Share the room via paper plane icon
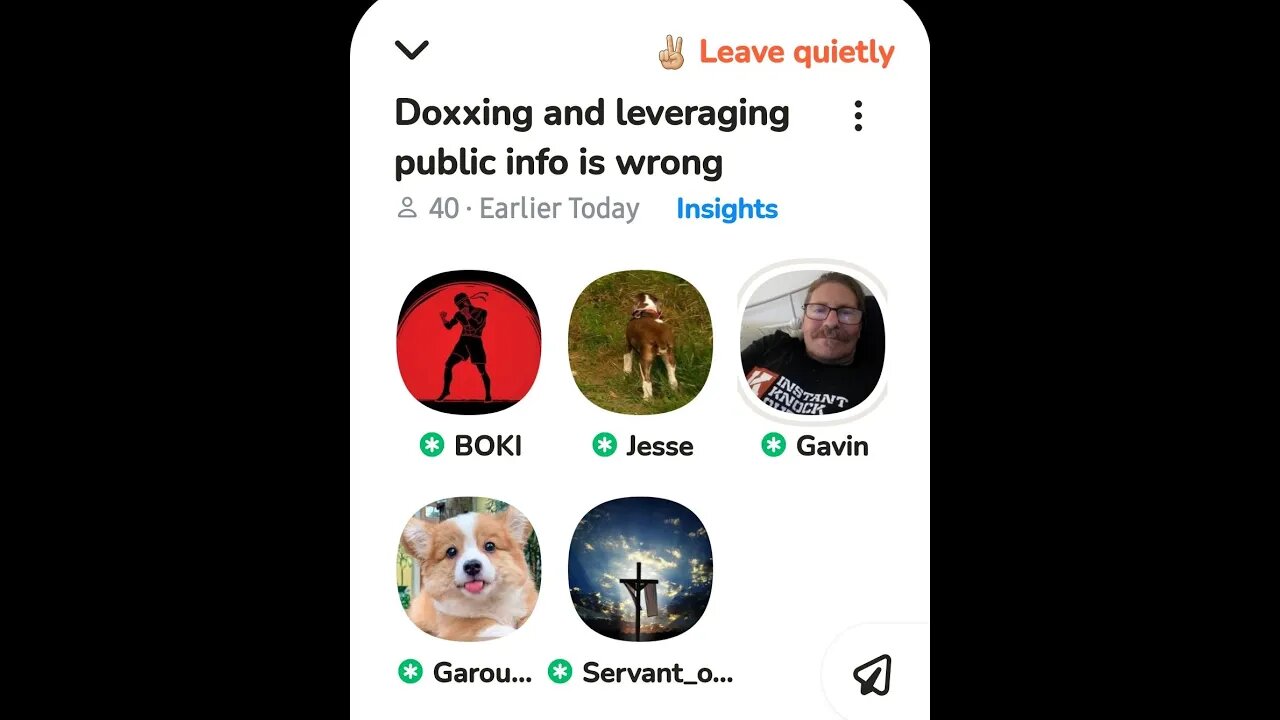 point(872,675)
